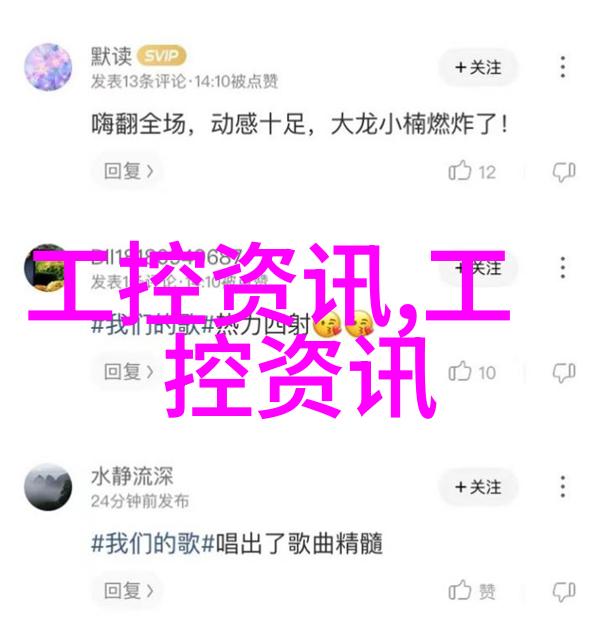Open the overflow menu on 水静流深's comment
600x638 pixels.
click(x=564, y=486)
